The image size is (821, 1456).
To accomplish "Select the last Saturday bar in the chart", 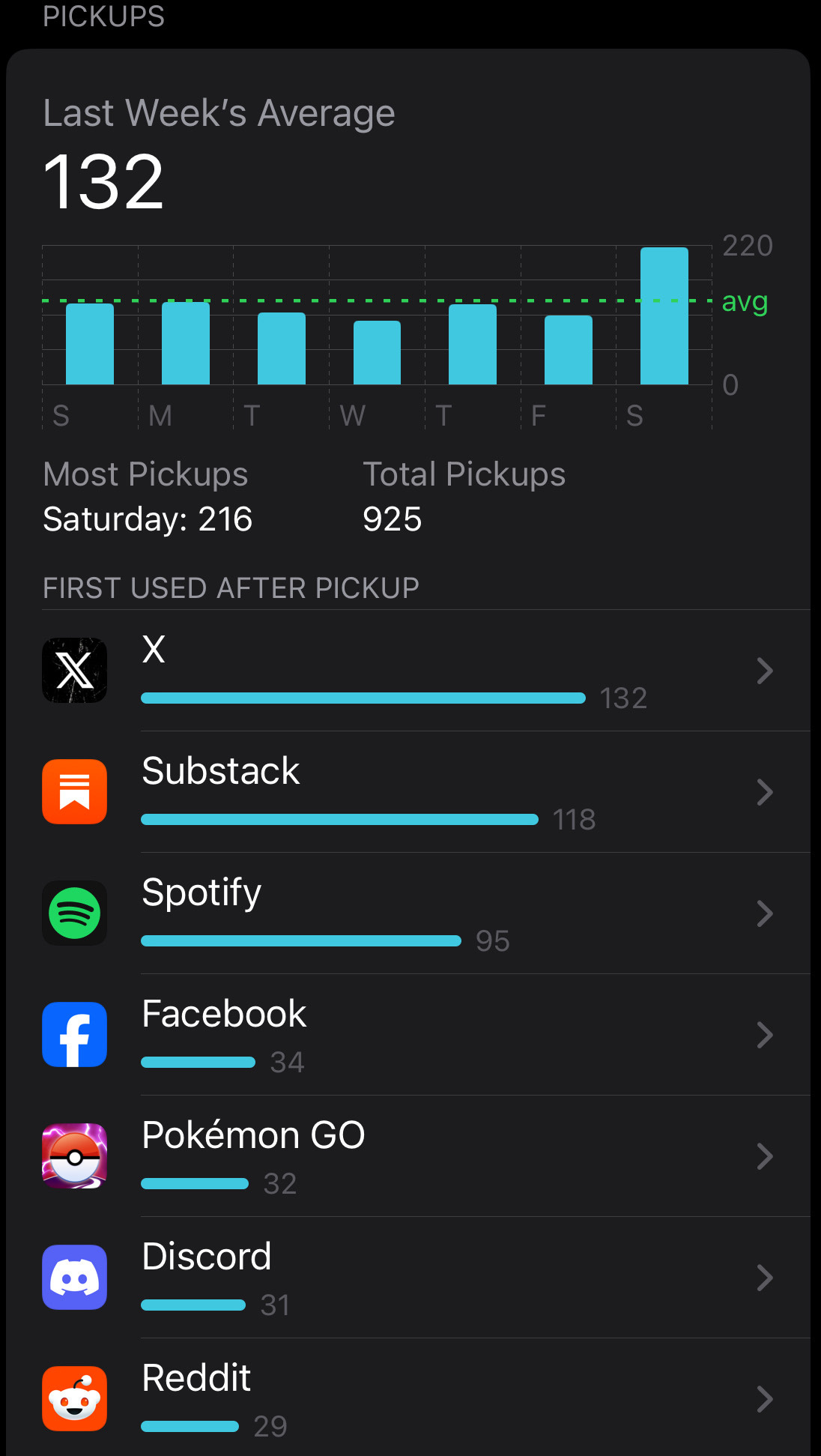I will [x=664, y=315].
